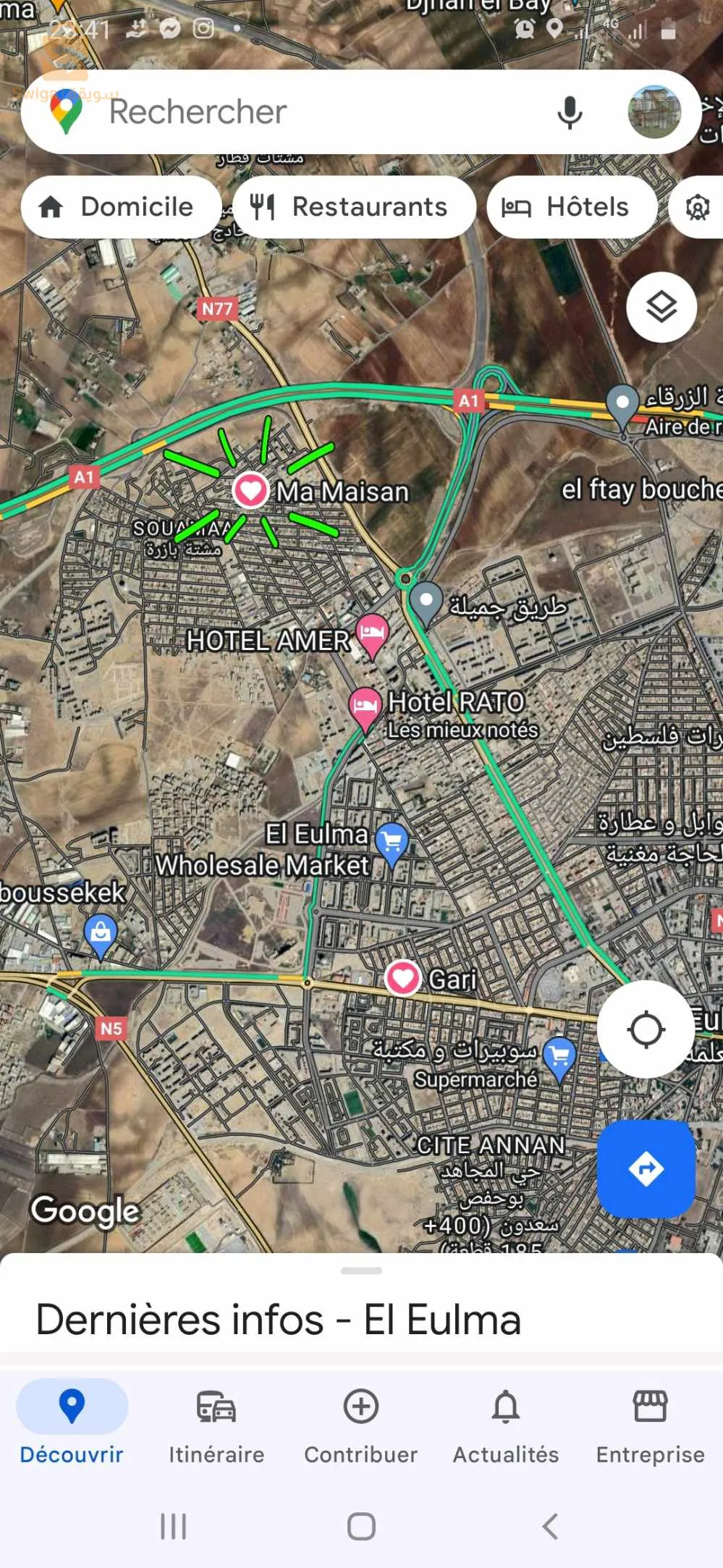The image size is (723, 1568).
Task: Tap the system back button
Action: pyautogui.click(x=550, y=1526)
